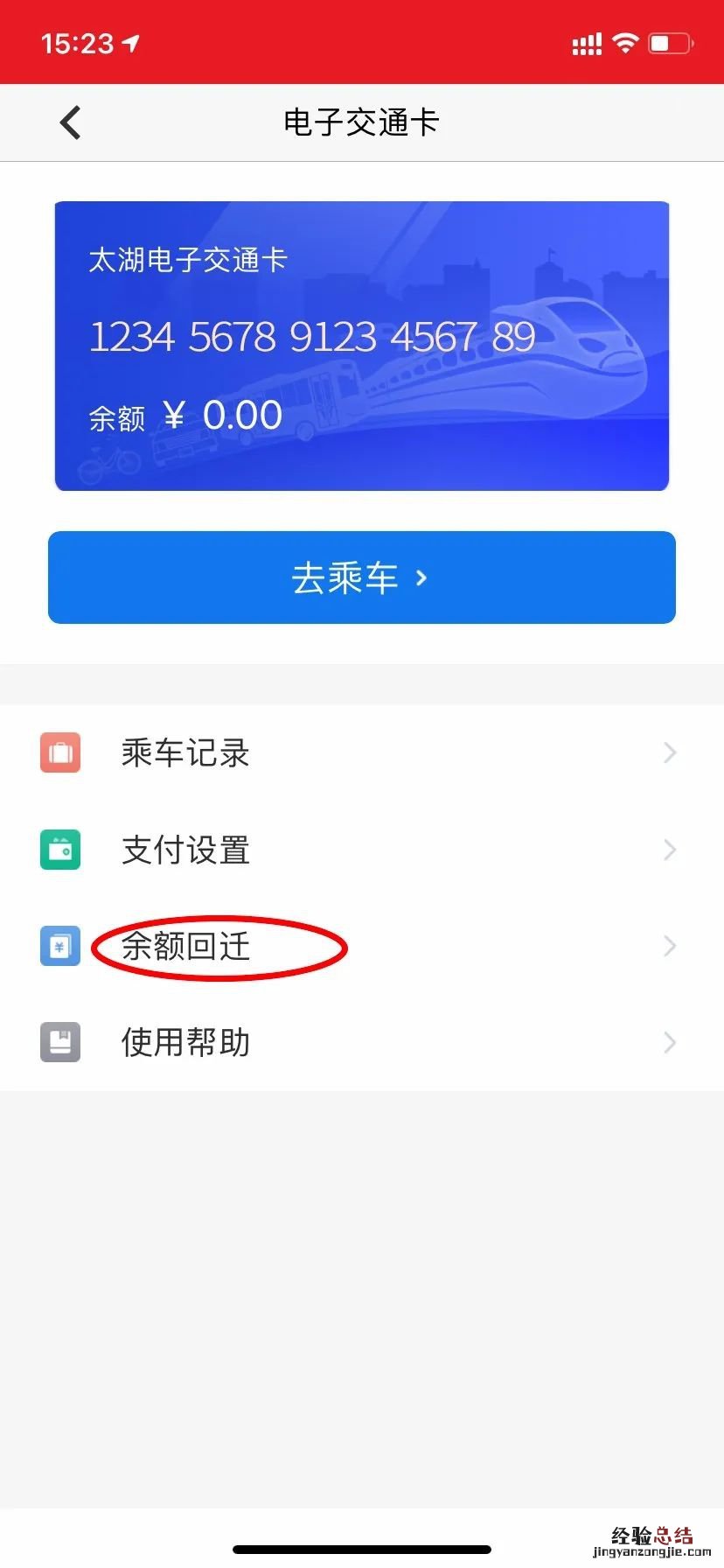The image size is (724, 1568).
Task: Open the 太湖电子交通卡 card
Action: point(361,346)
